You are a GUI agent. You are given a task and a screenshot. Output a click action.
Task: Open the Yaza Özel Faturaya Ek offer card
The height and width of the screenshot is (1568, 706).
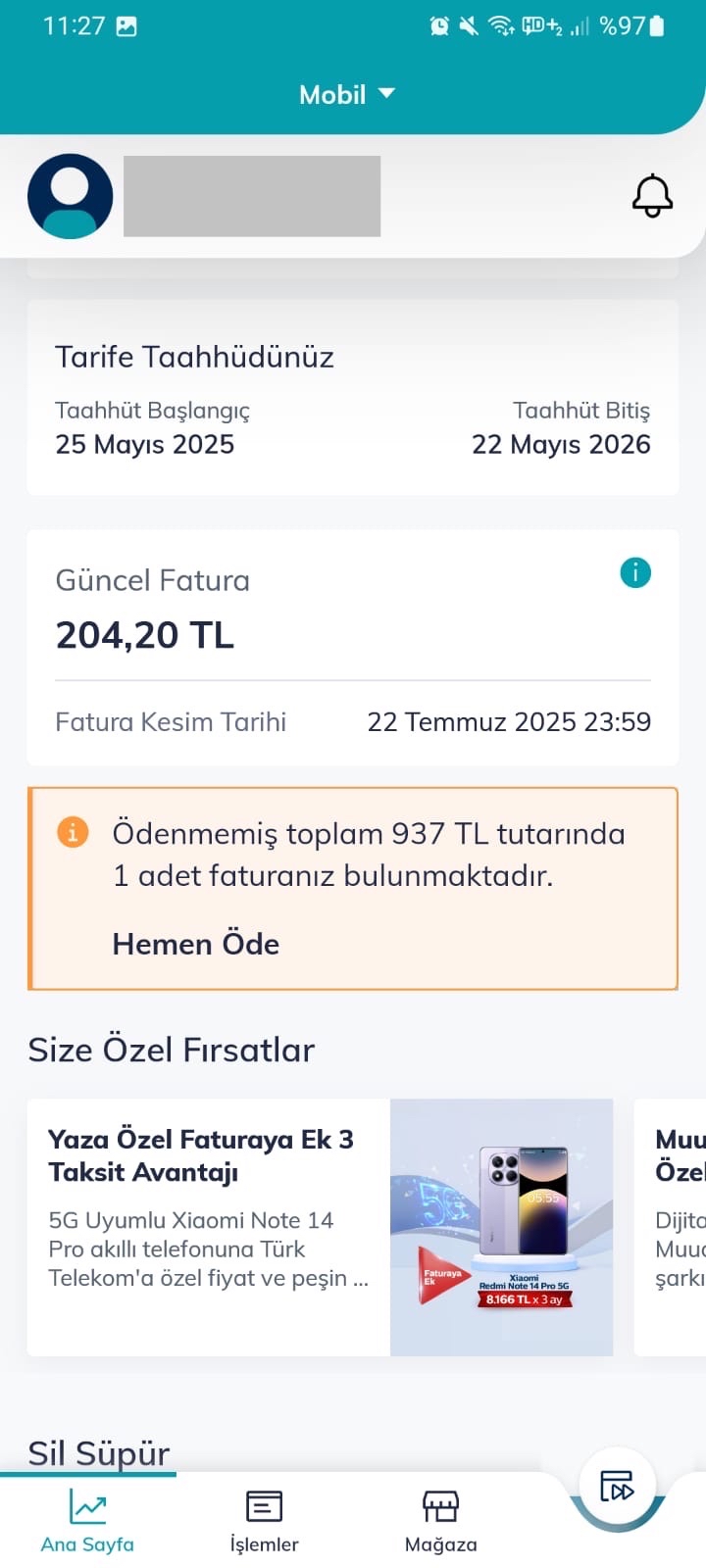320,1227
